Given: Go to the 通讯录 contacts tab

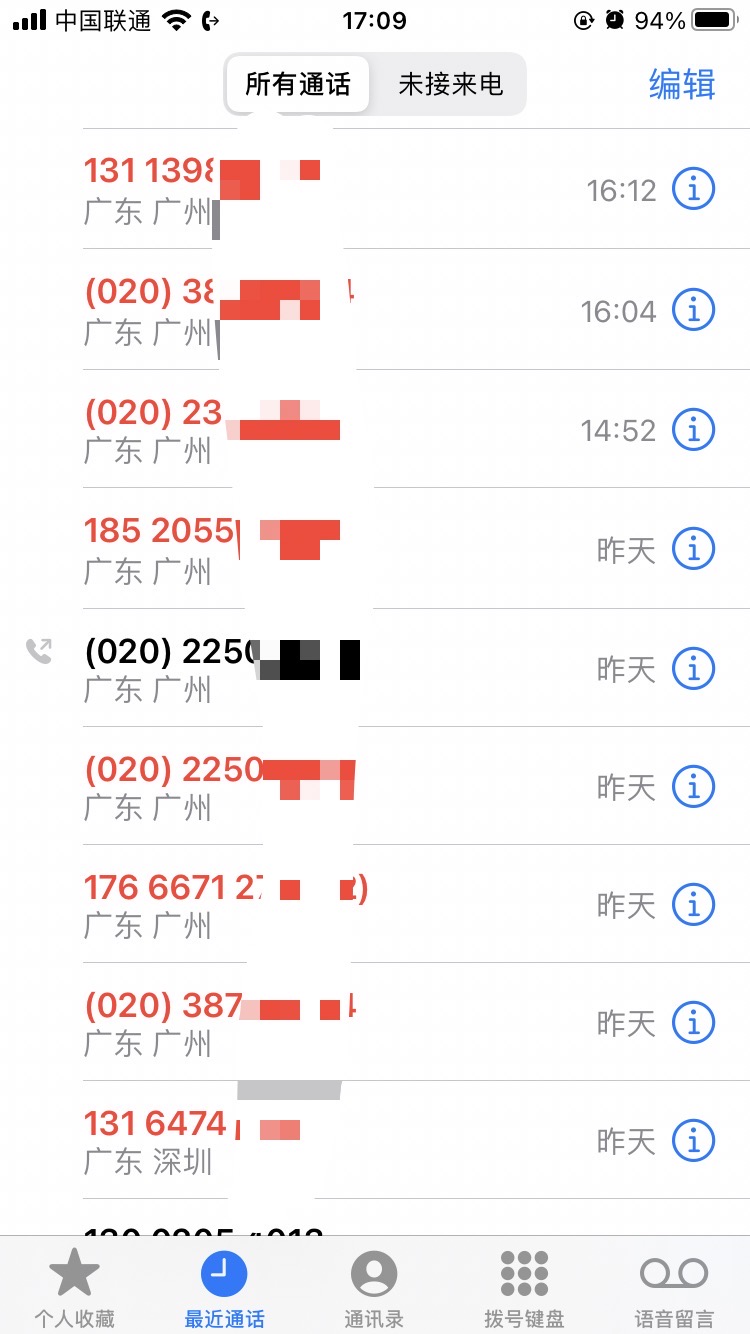Looking at the screenshot, I should point(374,1288).
